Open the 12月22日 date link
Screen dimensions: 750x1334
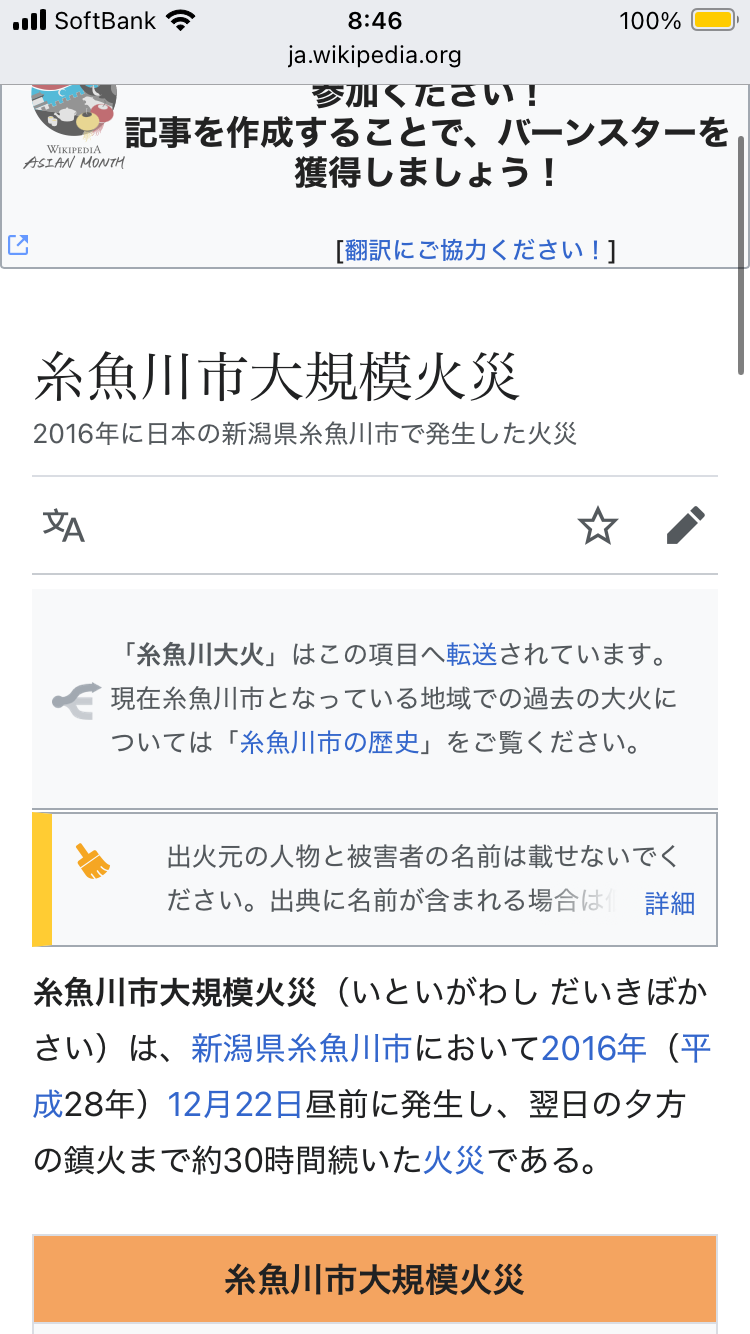pyautogui.click(x=235, y=1105)
